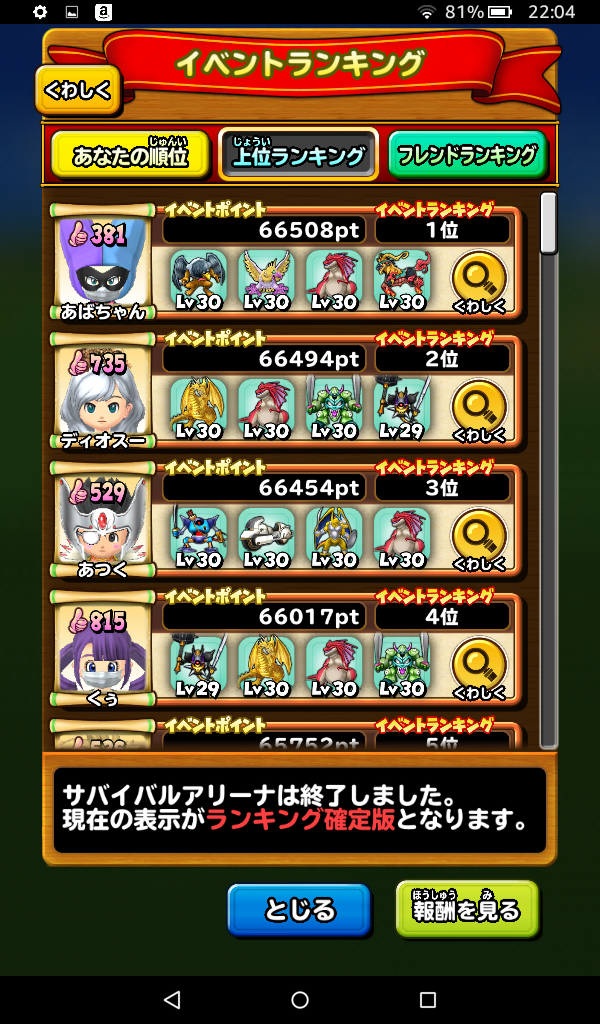
Task: Tap くわしく for 4位 player くぅ
Action: pyautogui.click(x=479, y=667)
